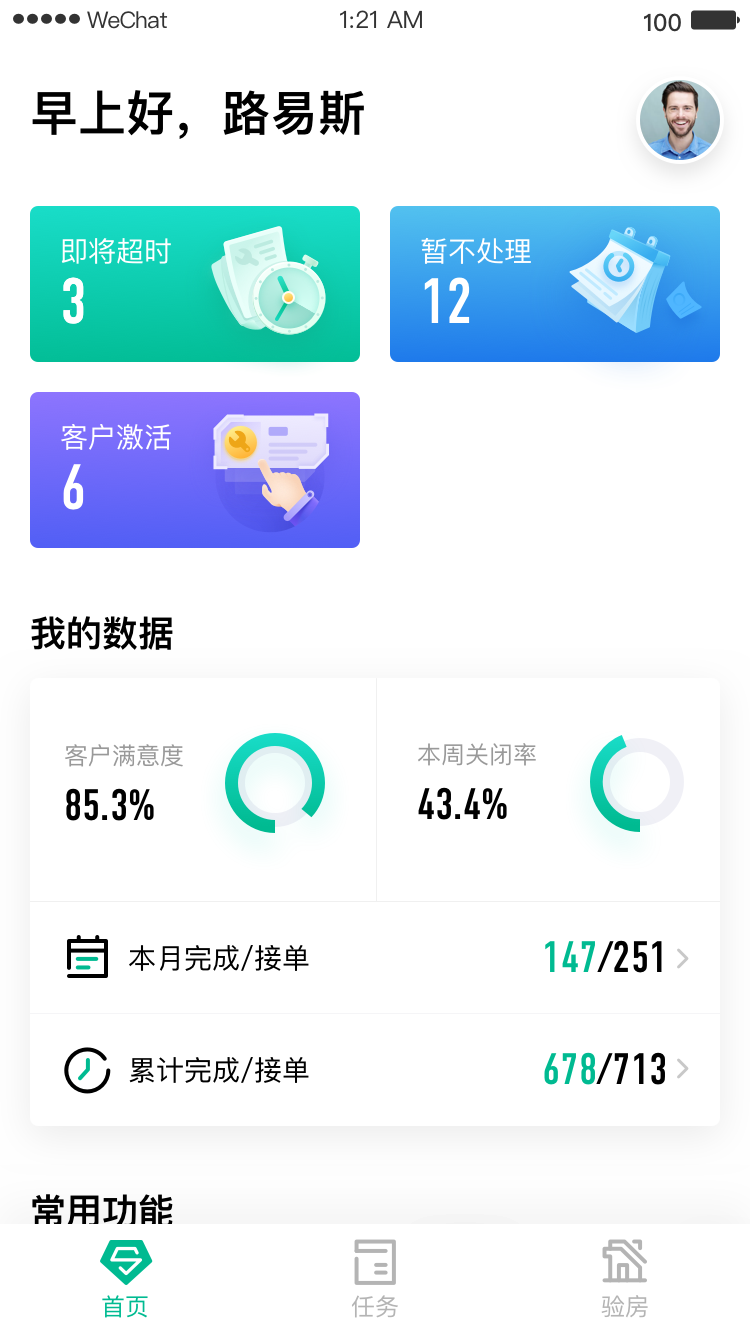Switch to the 验房 tab
This screenshot has width=750, height=1334.
click(625, 1280)
